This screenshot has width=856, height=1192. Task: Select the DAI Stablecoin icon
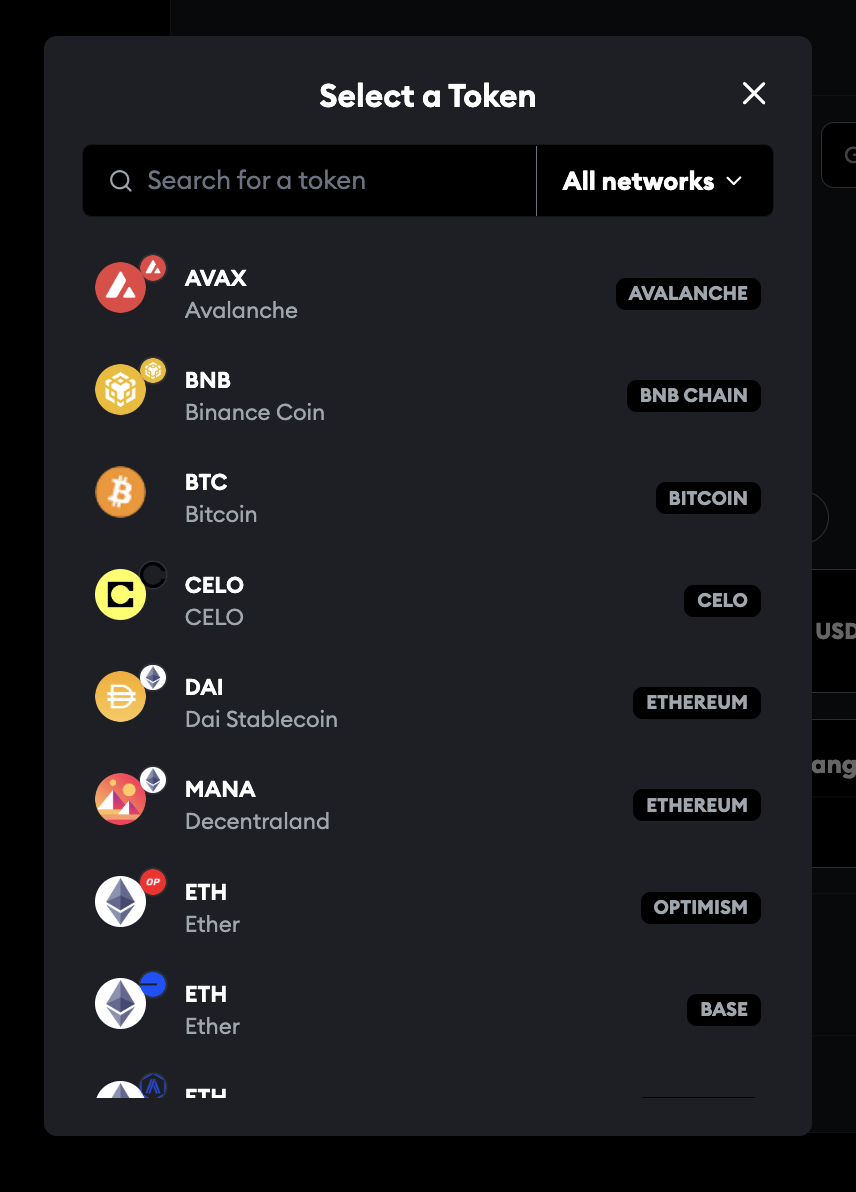pyautogui.click(x=120, y=695)
